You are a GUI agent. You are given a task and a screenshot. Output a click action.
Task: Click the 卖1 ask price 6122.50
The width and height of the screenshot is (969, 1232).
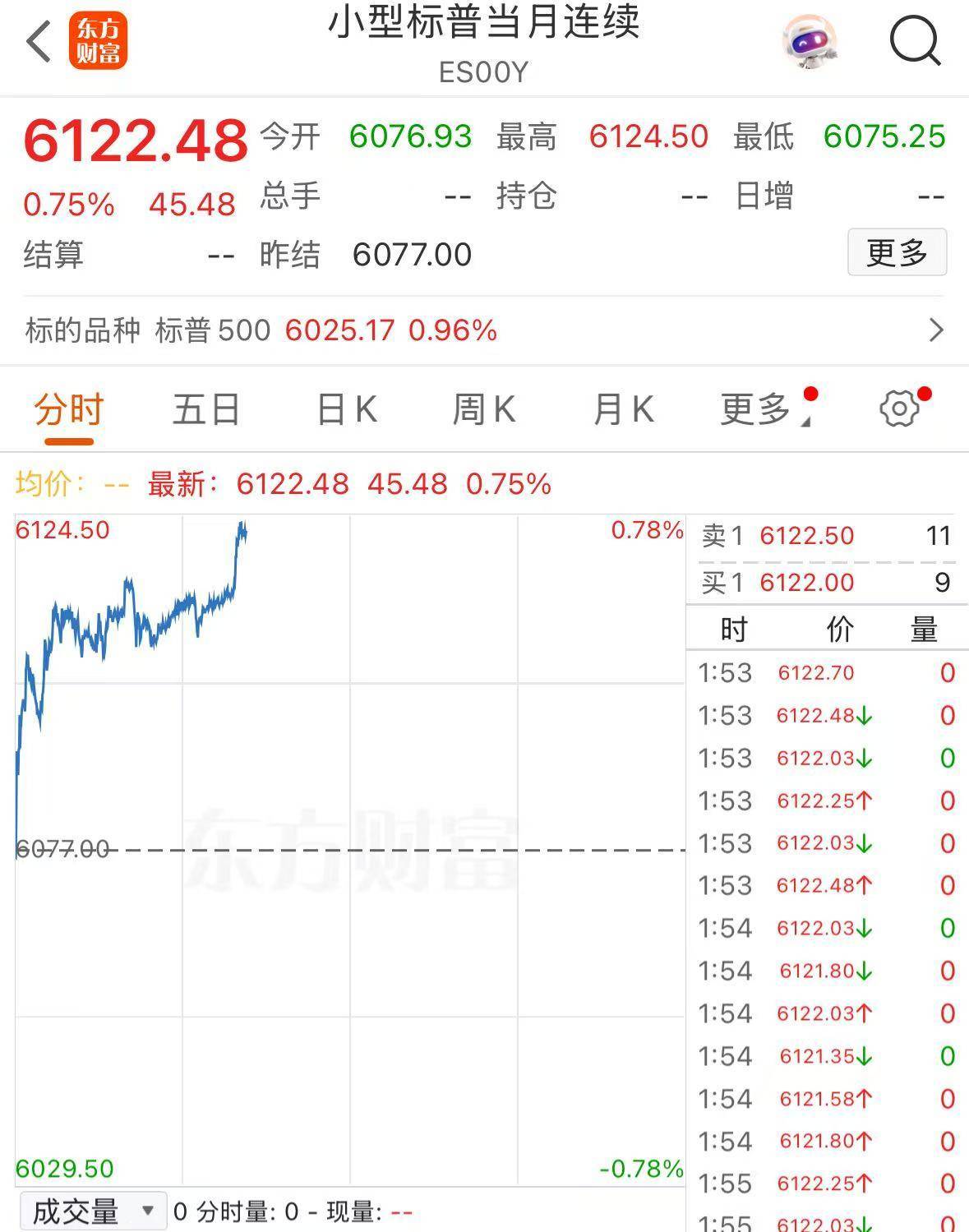808,534
